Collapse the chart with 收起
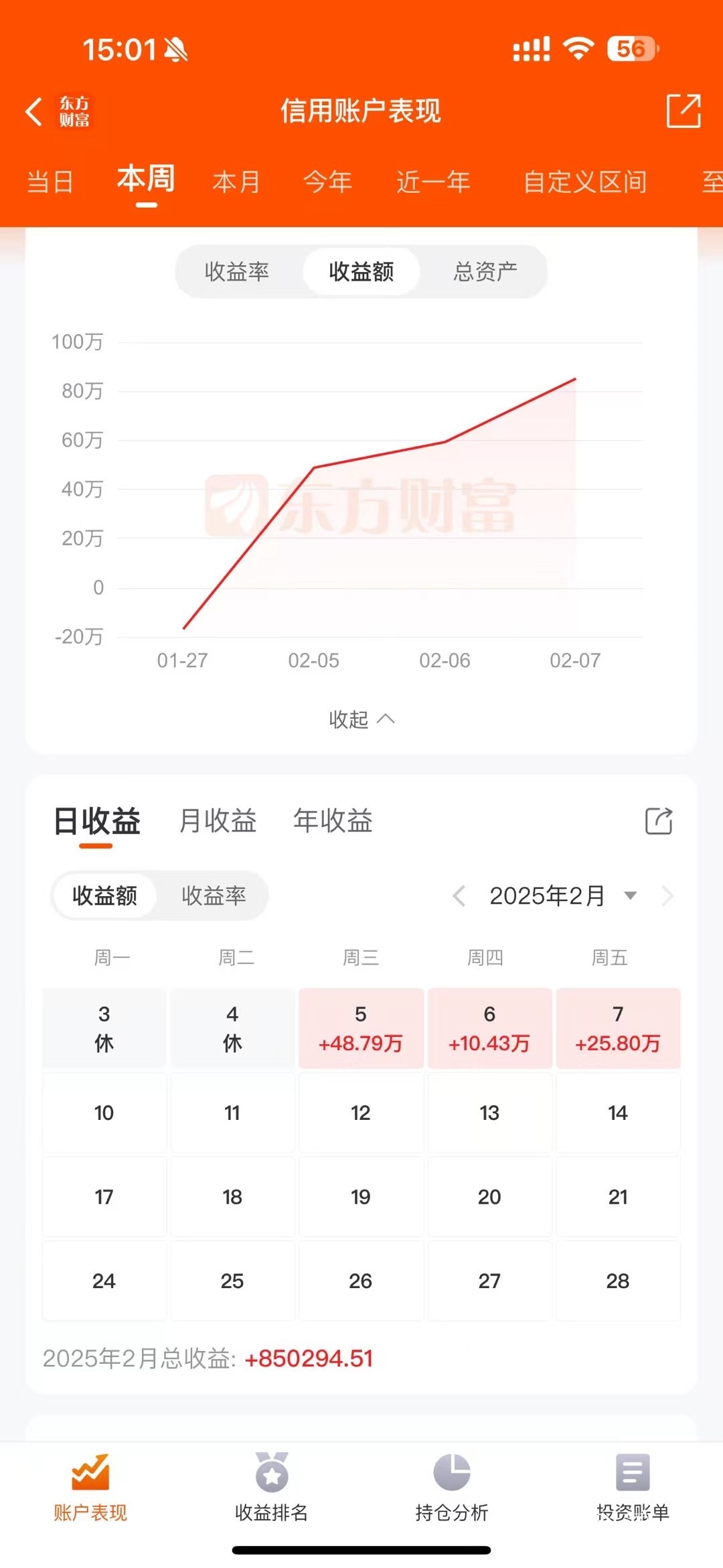This screenshot has width=723, height=1568. 361,719
